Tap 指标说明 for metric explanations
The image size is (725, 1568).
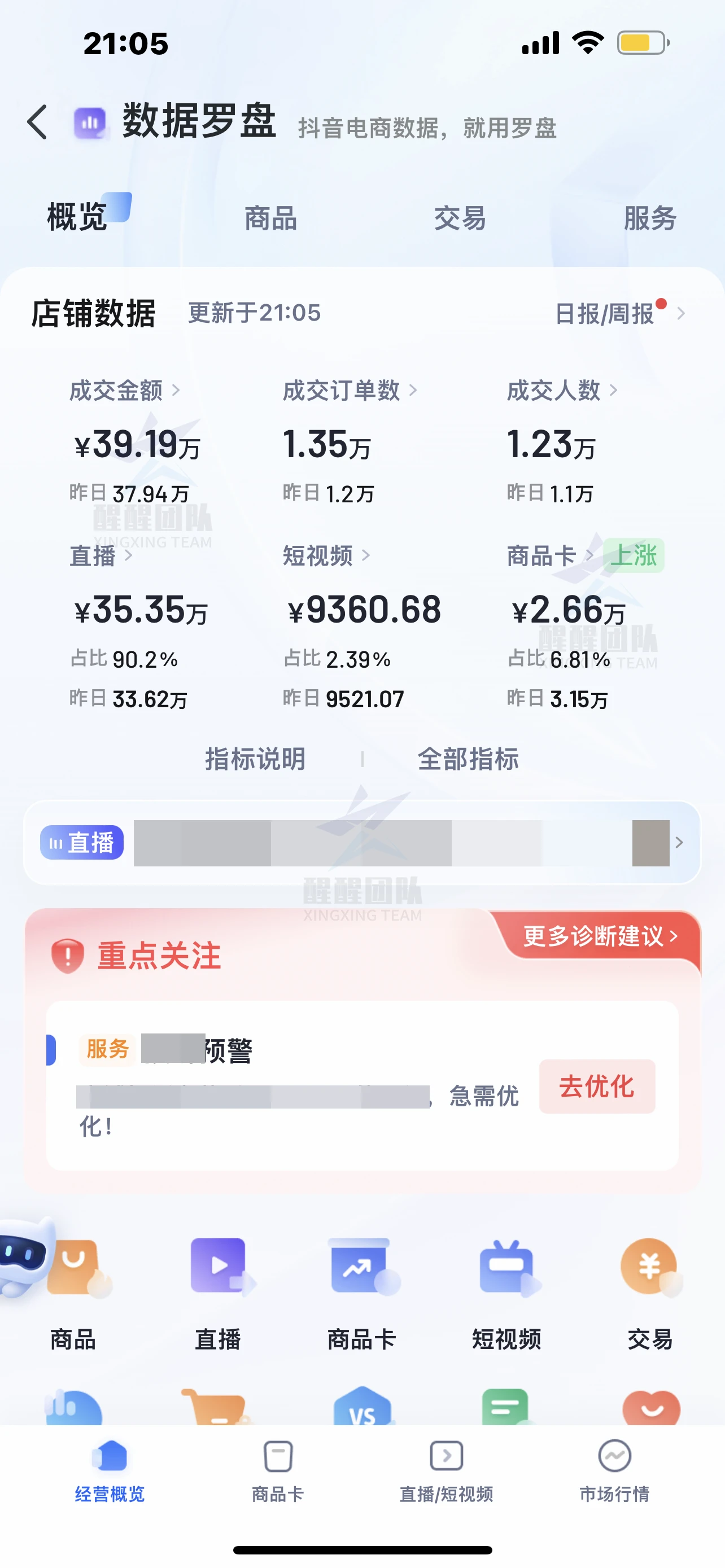255,759
